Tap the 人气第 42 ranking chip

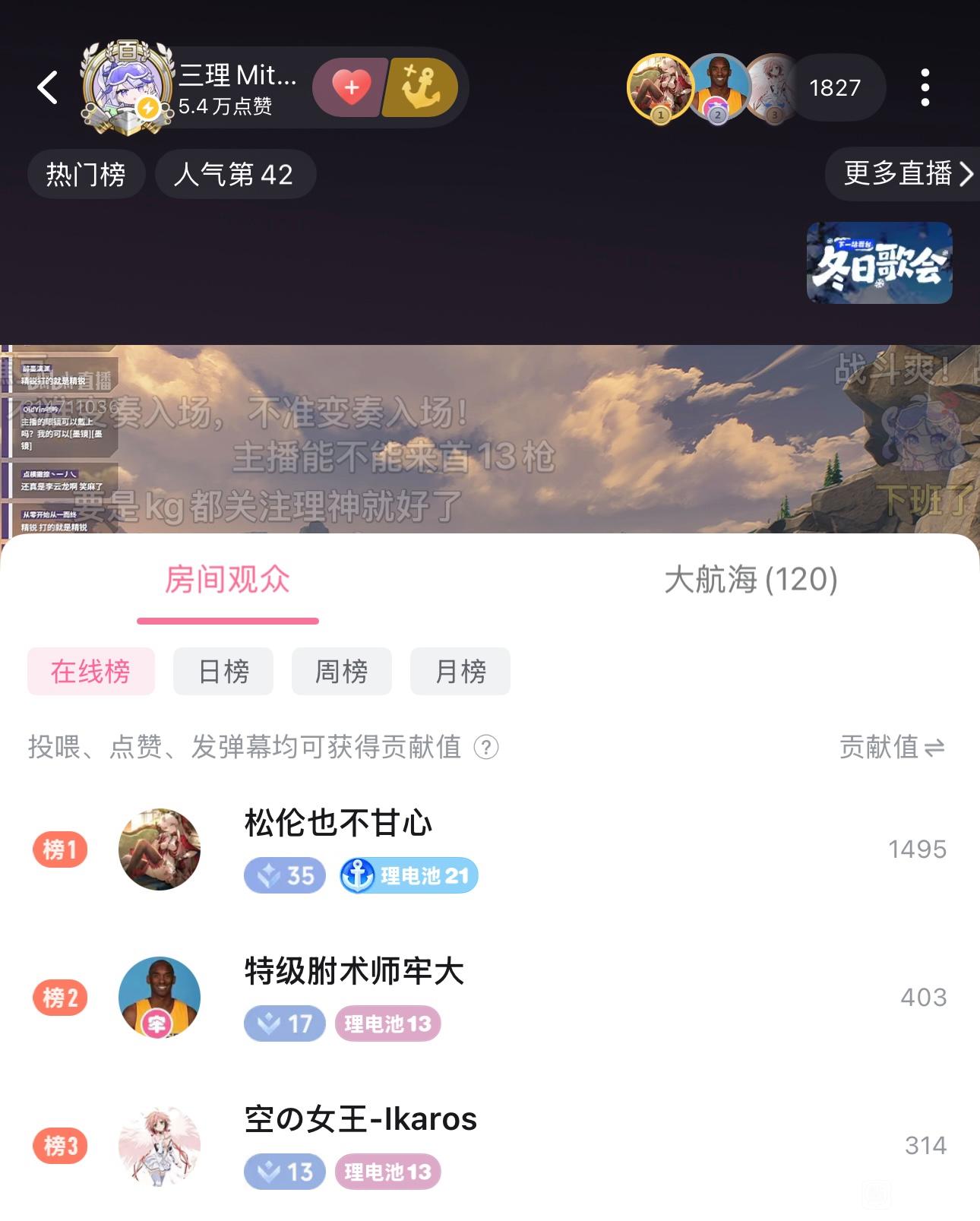coord(235,174)
